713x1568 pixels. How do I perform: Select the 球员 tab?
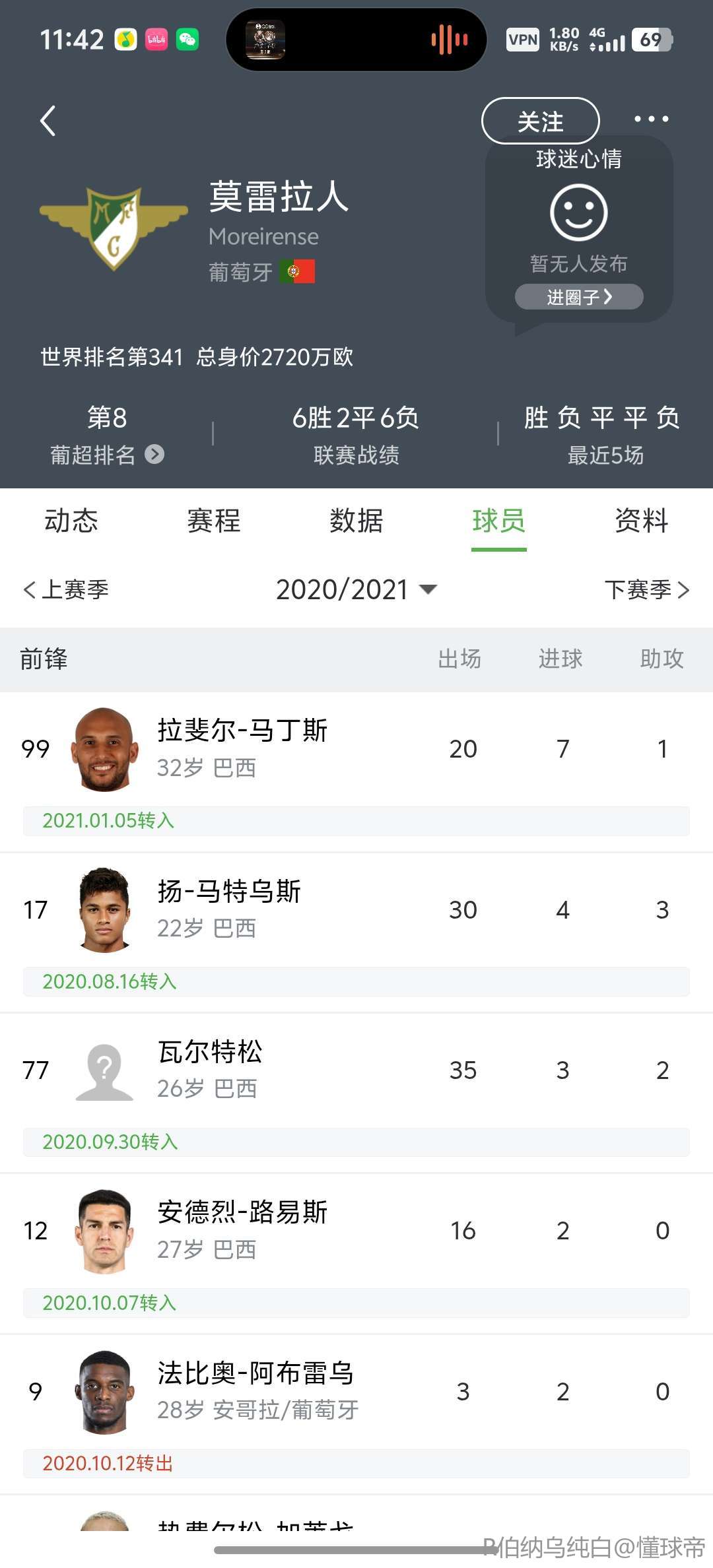click(498, 521)
